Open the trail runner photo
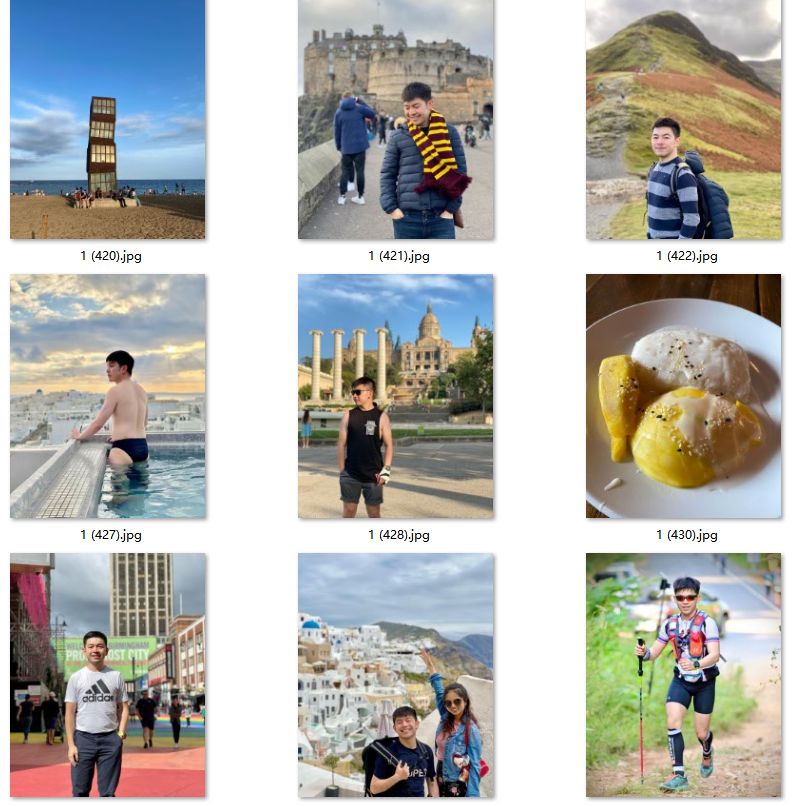The image size is (796, 807). (x=684, y=675)
